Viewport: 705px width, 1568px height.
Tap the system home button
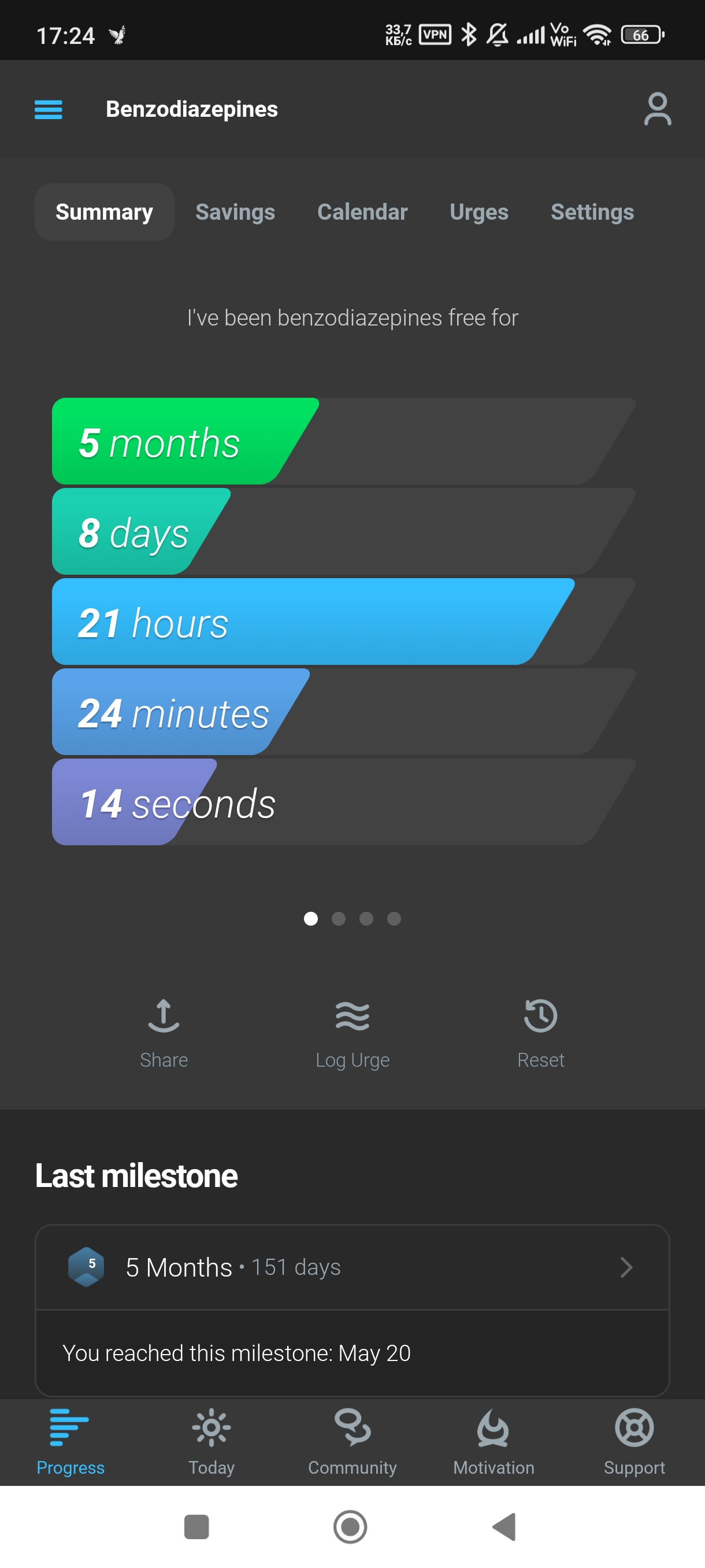coord(350,1526)
